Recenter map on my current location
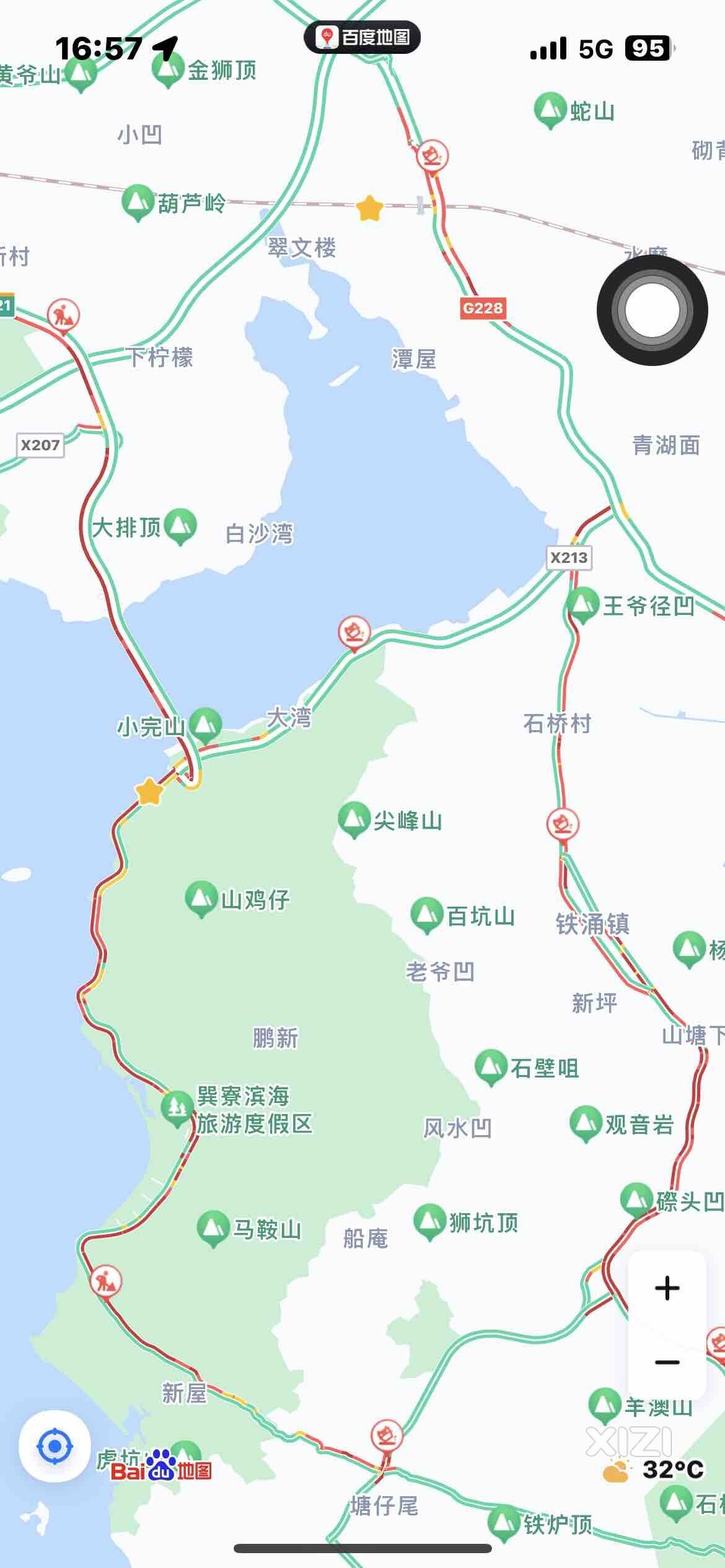 55,1447
